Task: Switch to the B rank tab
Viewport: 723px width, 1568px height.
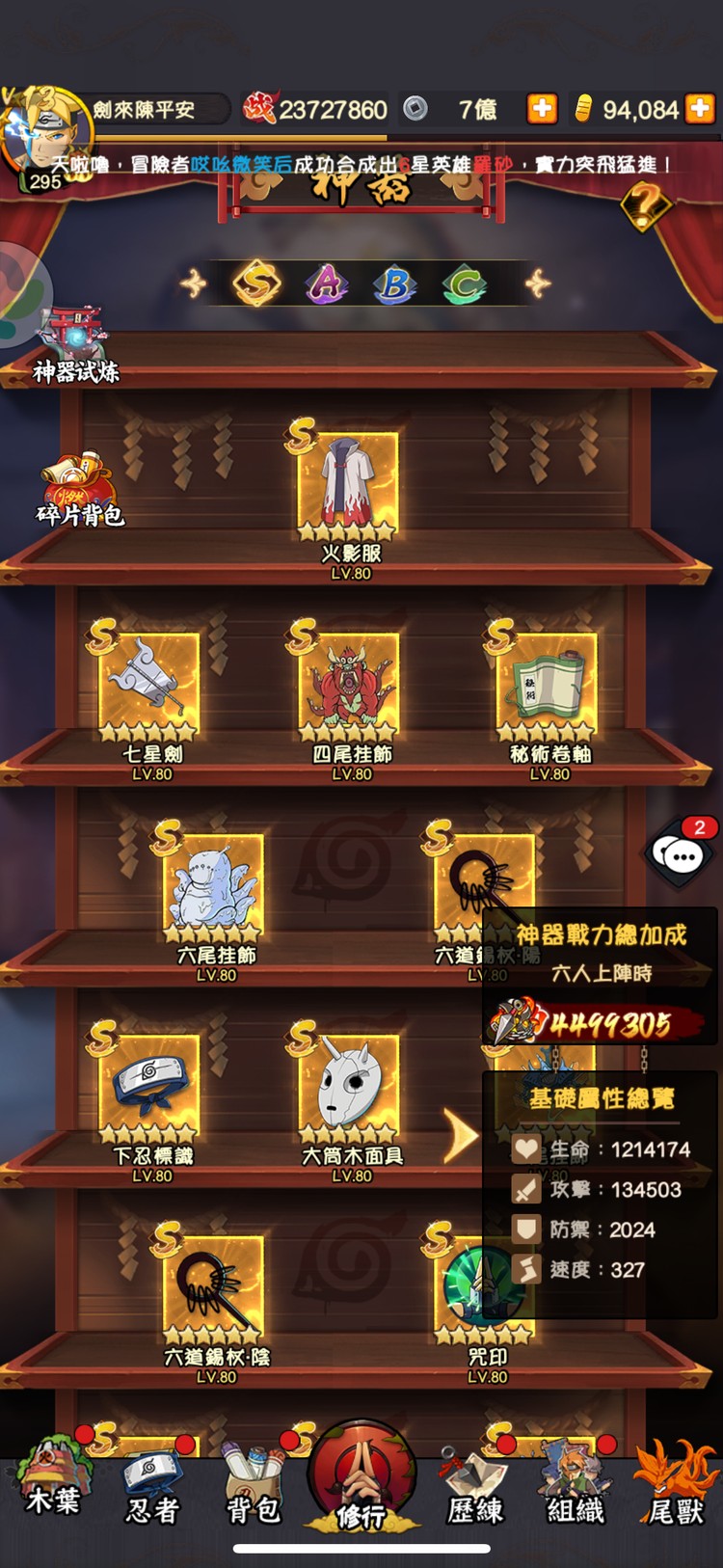Action: click(395, 284)
